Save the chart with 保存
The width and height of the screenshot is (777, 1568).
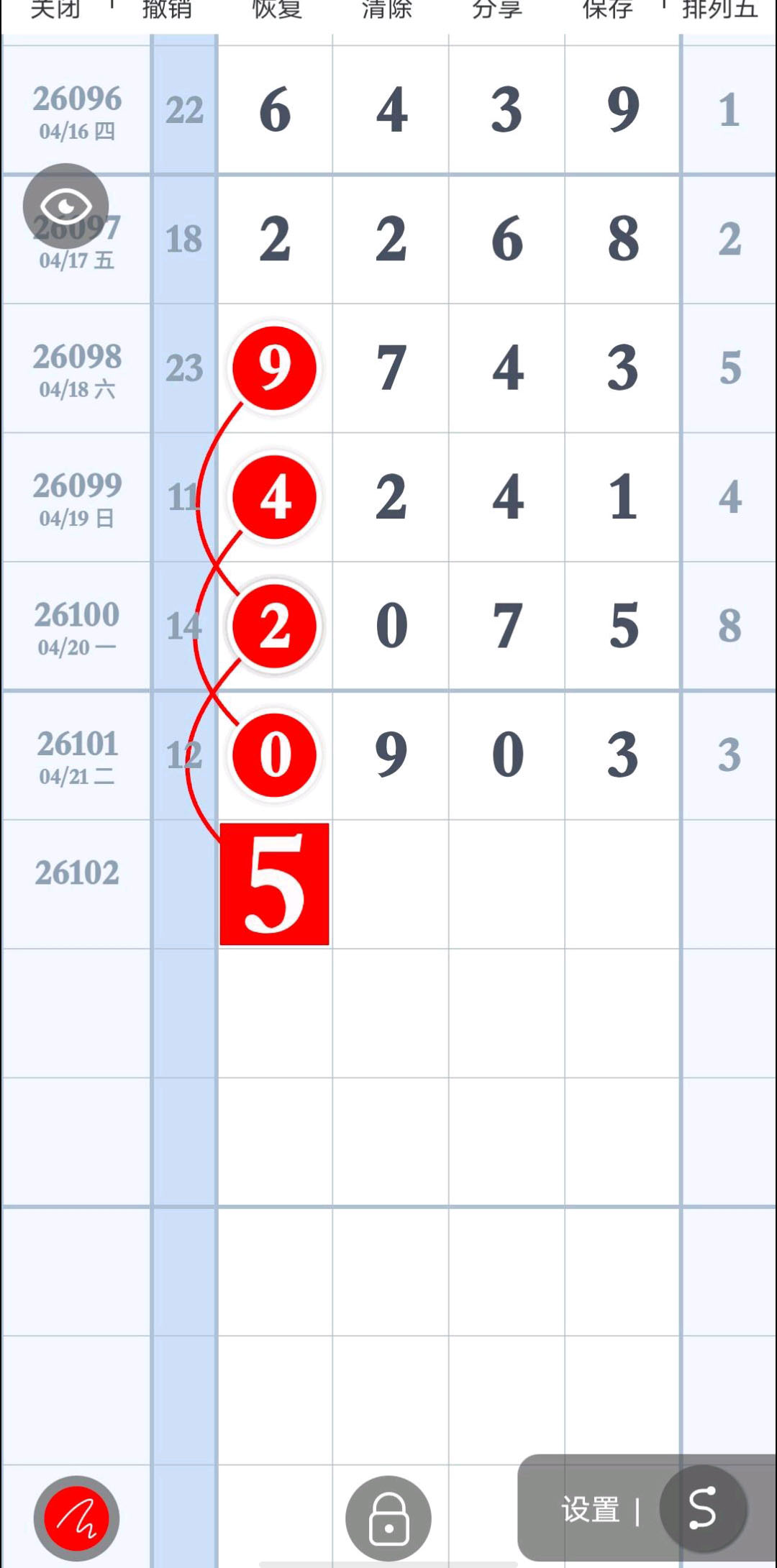[x=608, y=10]
